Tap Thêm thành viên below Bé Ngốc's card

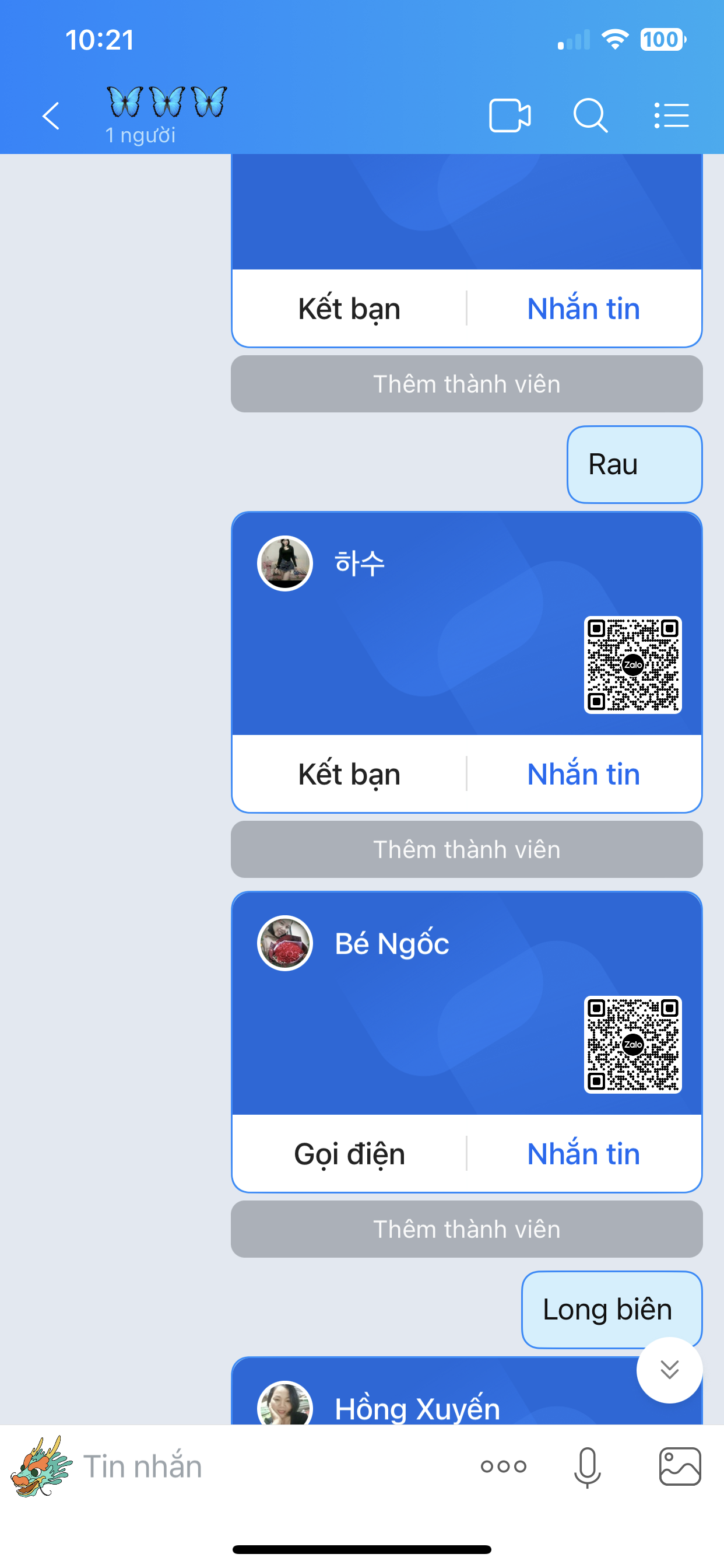[x=467, y=1229]
